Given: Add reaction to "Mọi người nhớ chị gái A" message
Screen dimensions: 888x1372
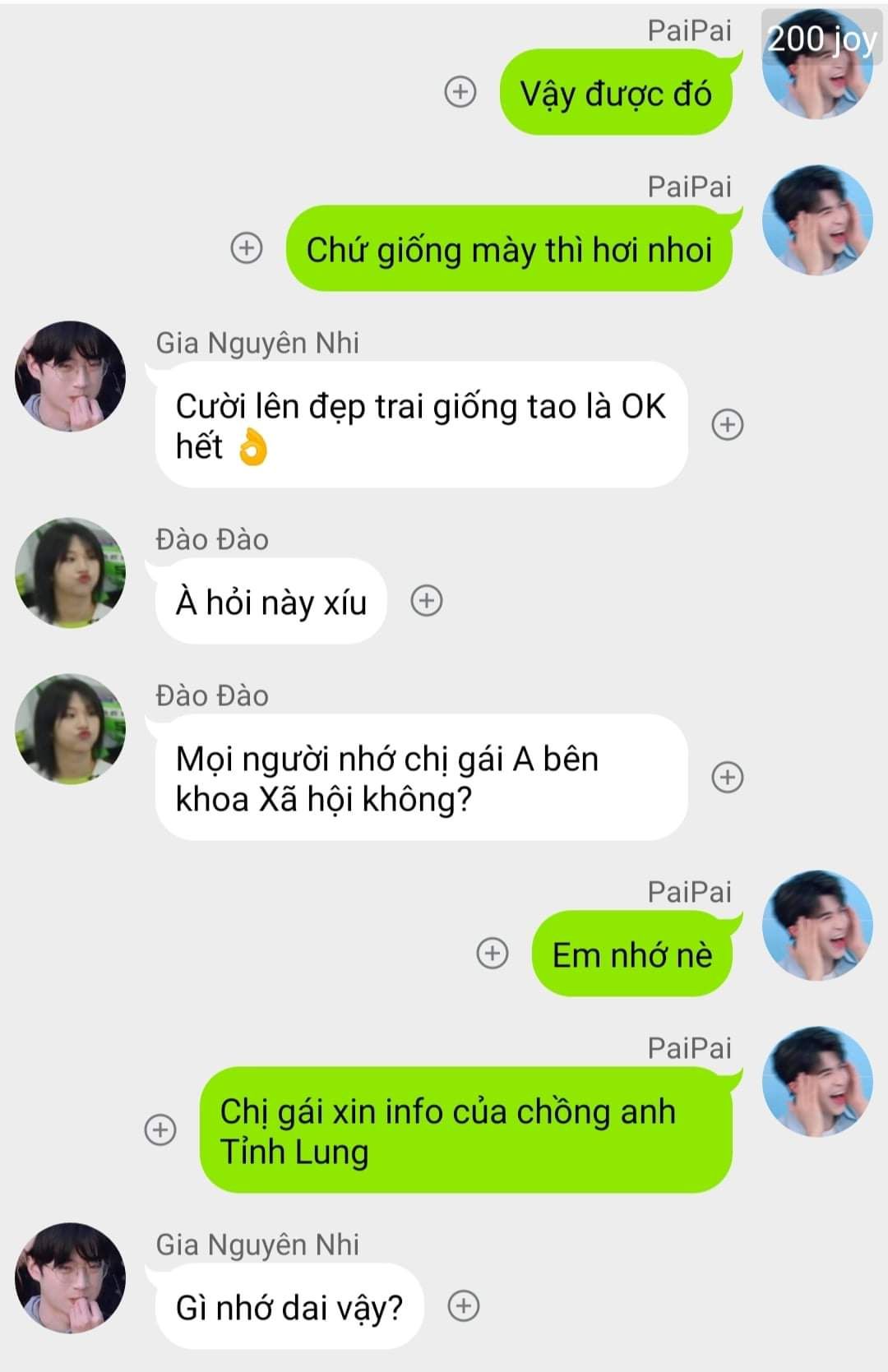Looking at the screenshot, I should pos(727,777).
